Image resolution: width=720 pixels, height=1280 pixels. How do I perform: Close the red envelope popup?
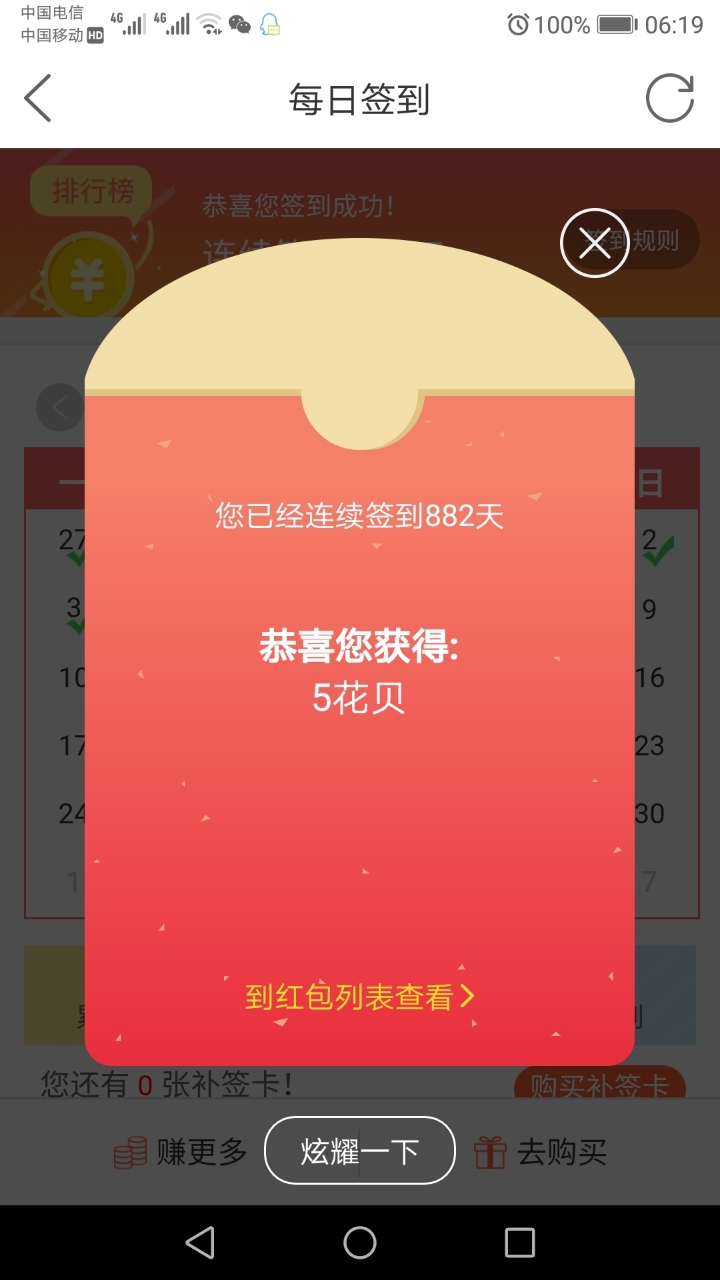point(594,243)
